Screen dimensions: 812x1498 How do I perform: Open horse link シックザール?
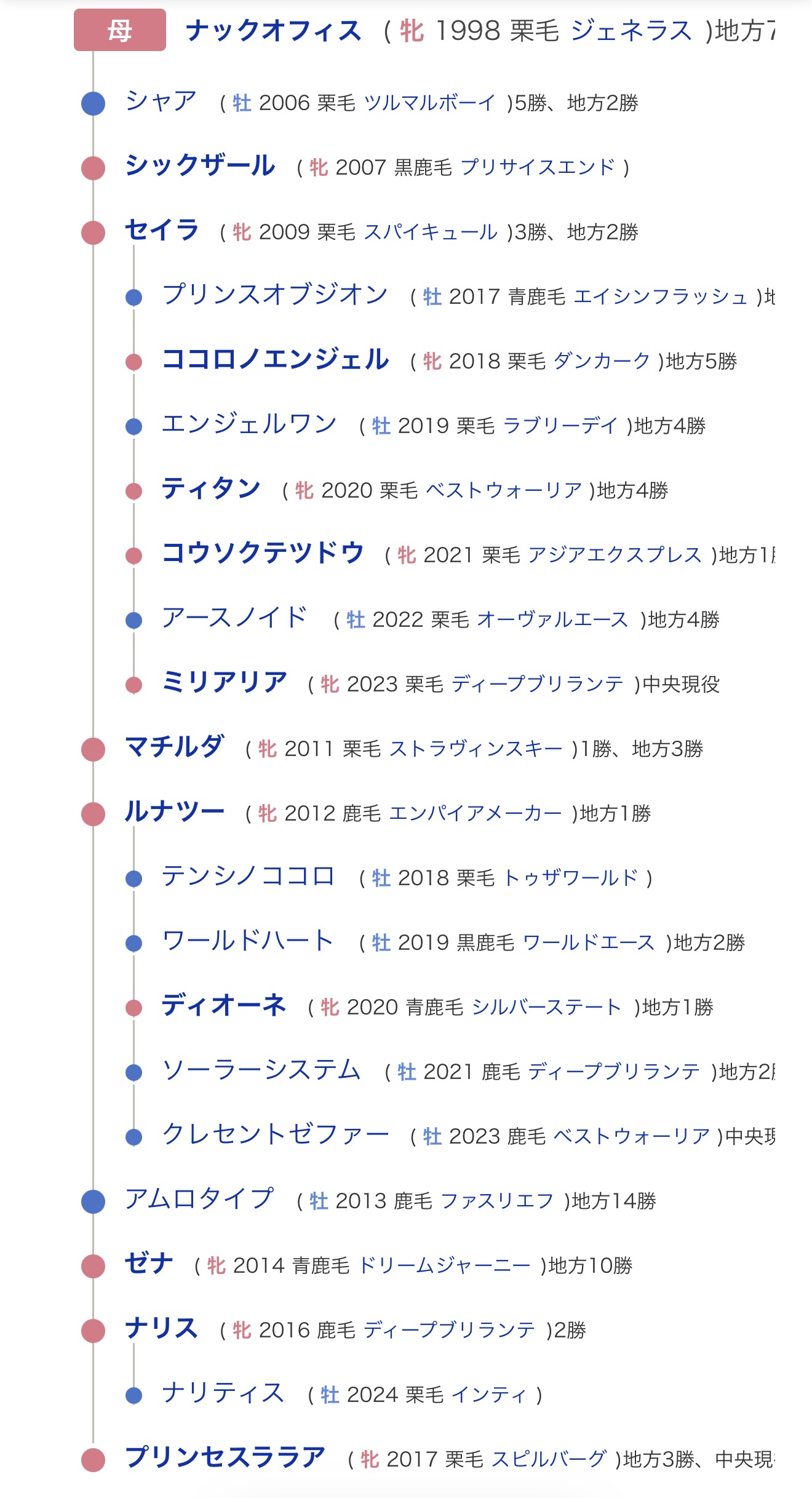pyautogui.click(x=200, y=166)
